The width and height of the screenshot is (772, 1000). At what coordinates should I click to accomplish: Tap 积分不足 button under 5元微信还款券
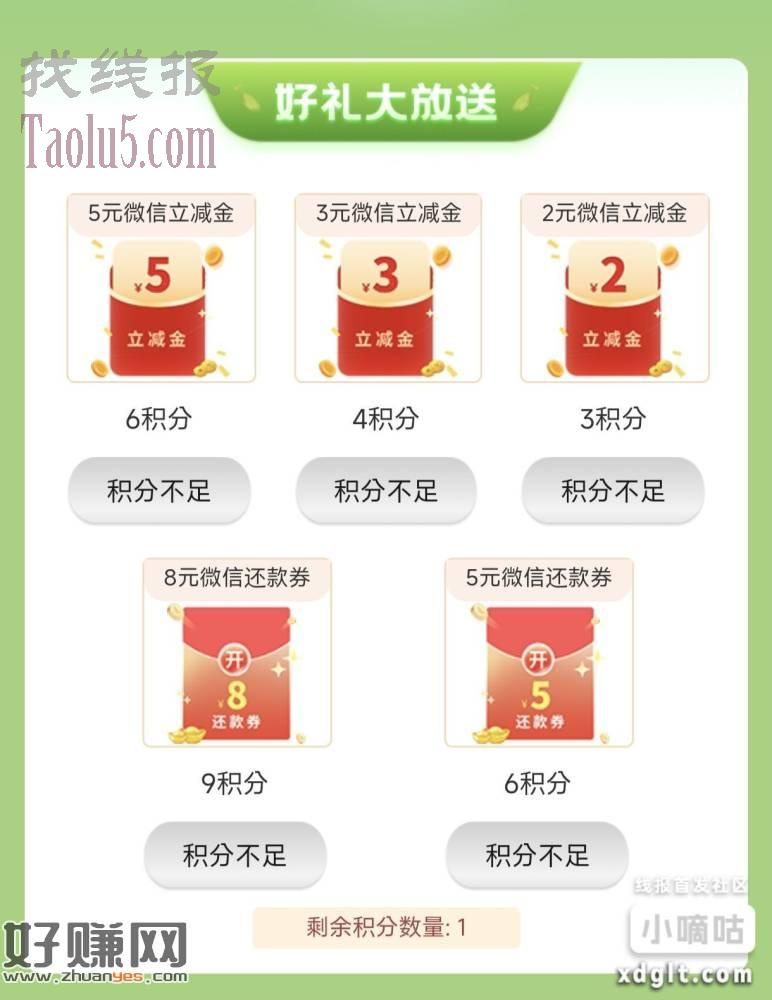point(537,856)
